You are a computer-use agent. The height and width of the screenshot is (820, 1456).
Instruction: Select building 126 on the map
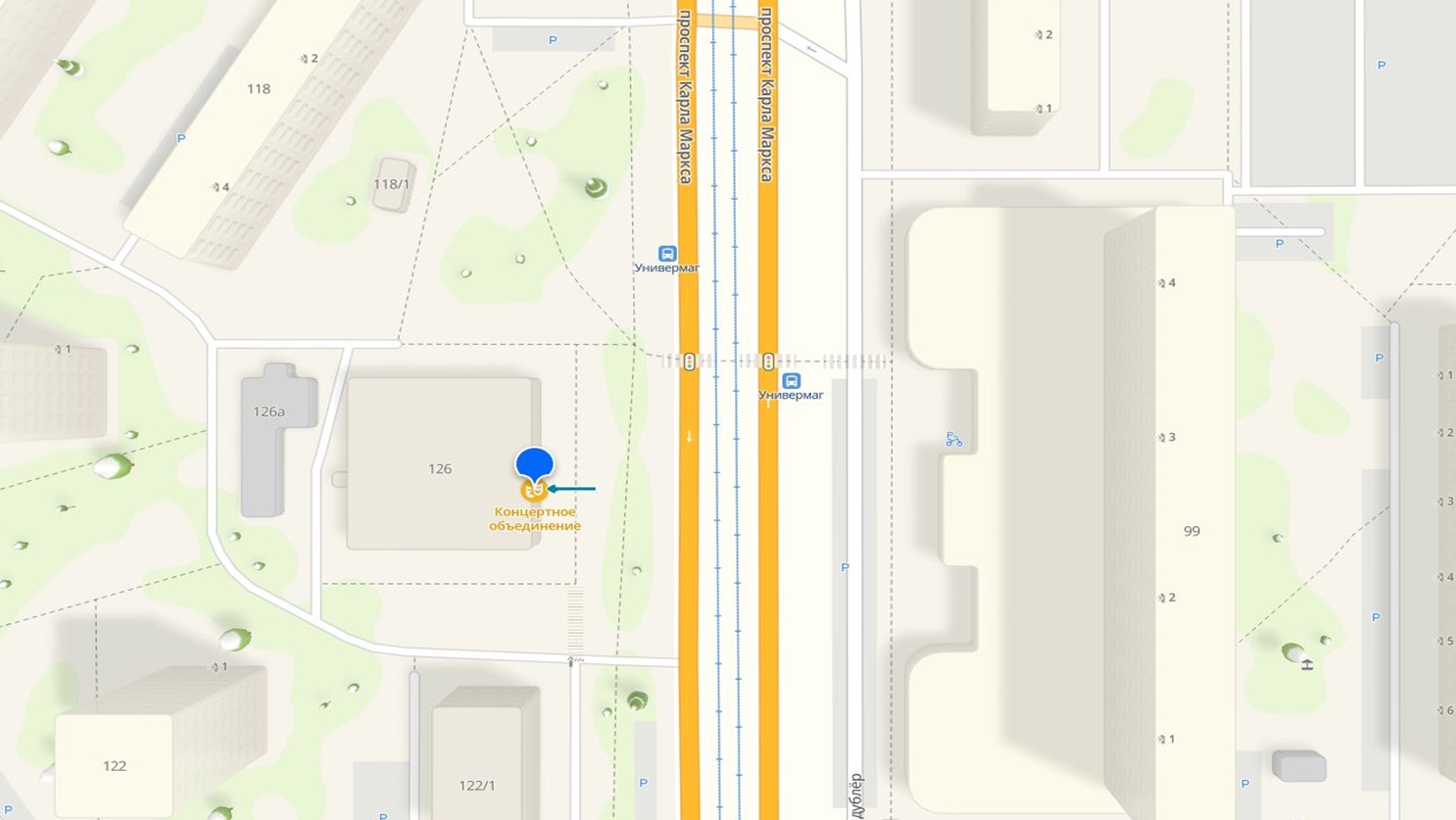pyautogui.click(x=440, y=469)
